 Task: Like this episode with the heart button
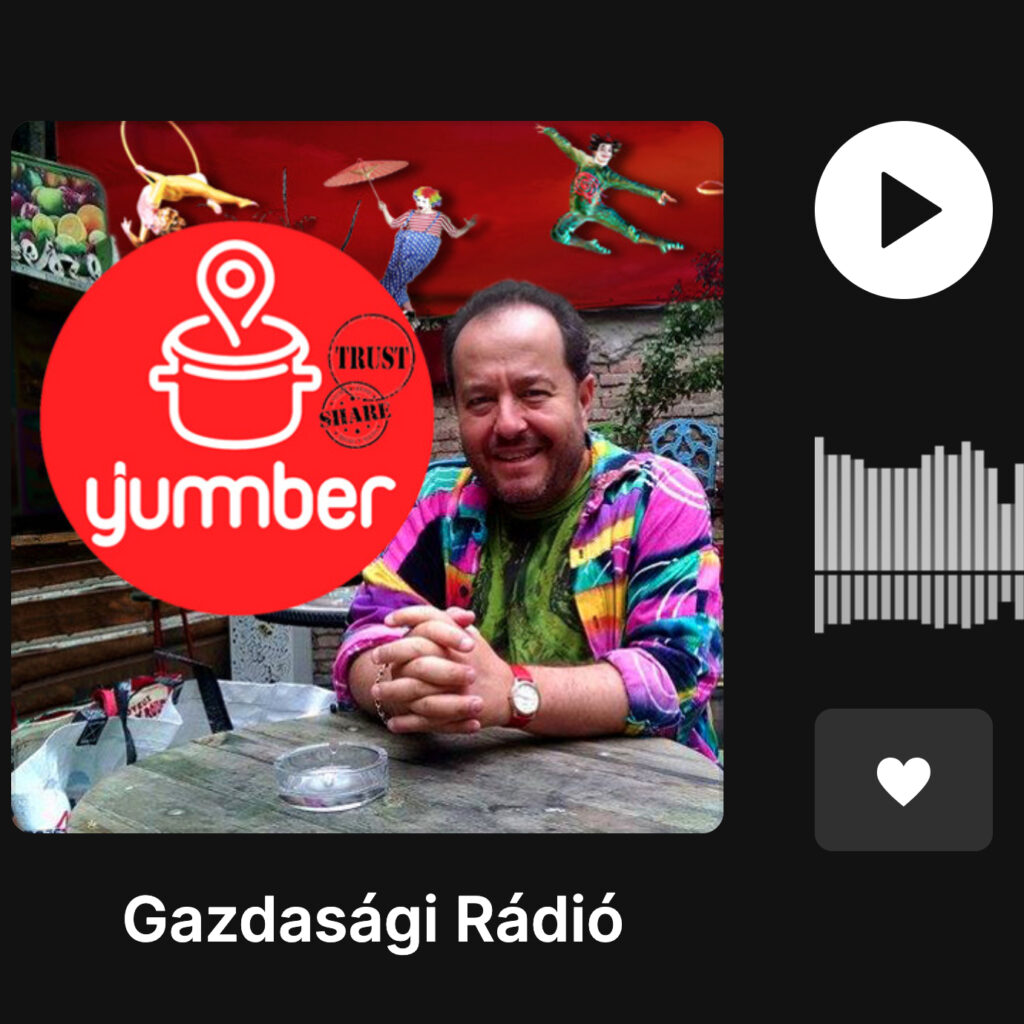coord(903,780)
